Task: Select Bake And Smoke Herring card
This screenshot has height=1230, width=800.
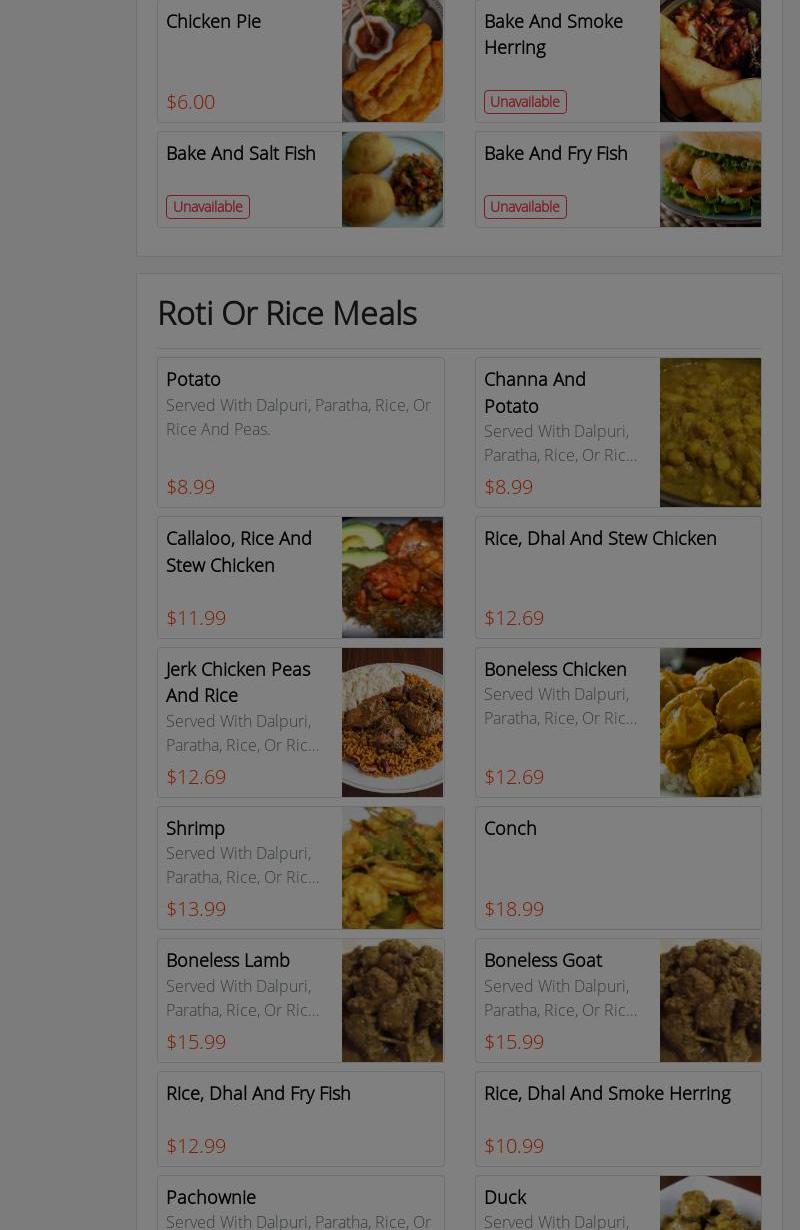Action: coord(617,61)
